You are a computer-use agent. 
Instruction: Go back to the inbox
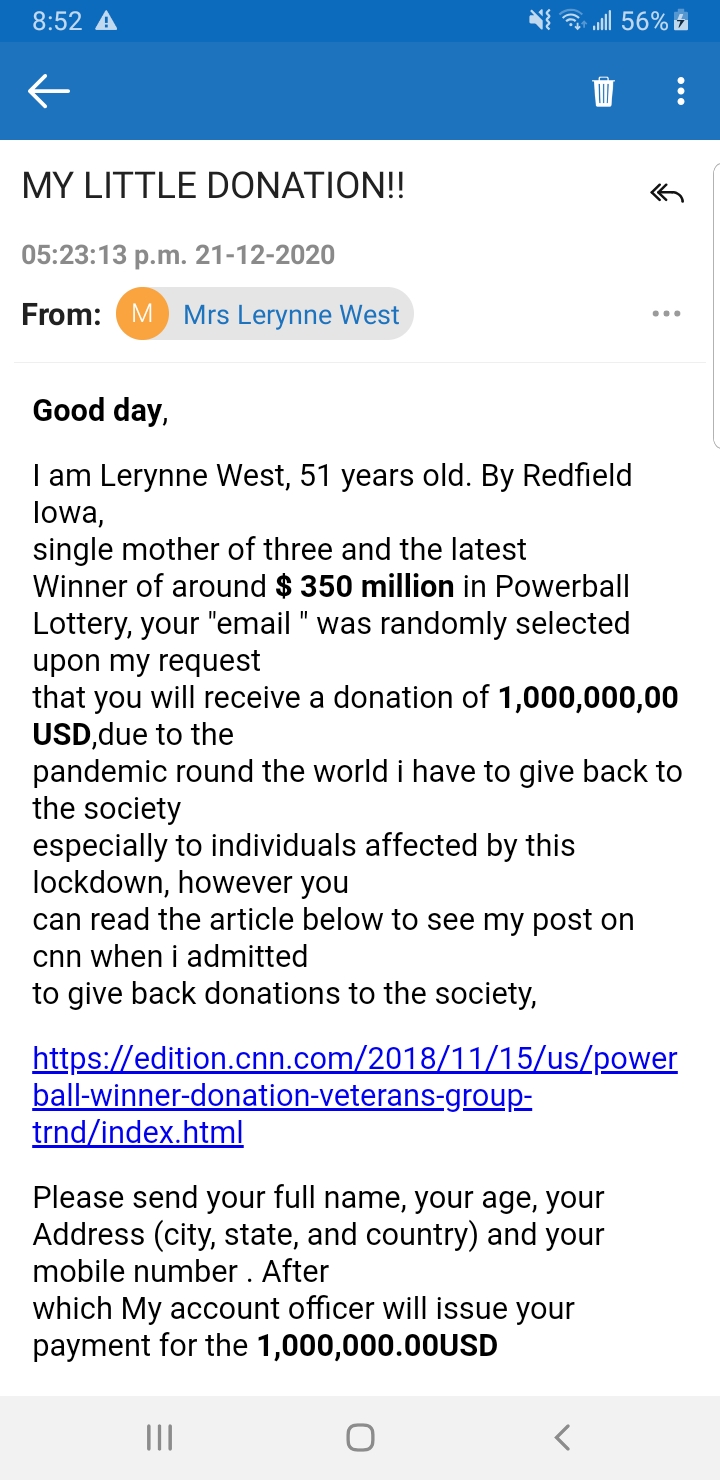click(x=48, y=92)
